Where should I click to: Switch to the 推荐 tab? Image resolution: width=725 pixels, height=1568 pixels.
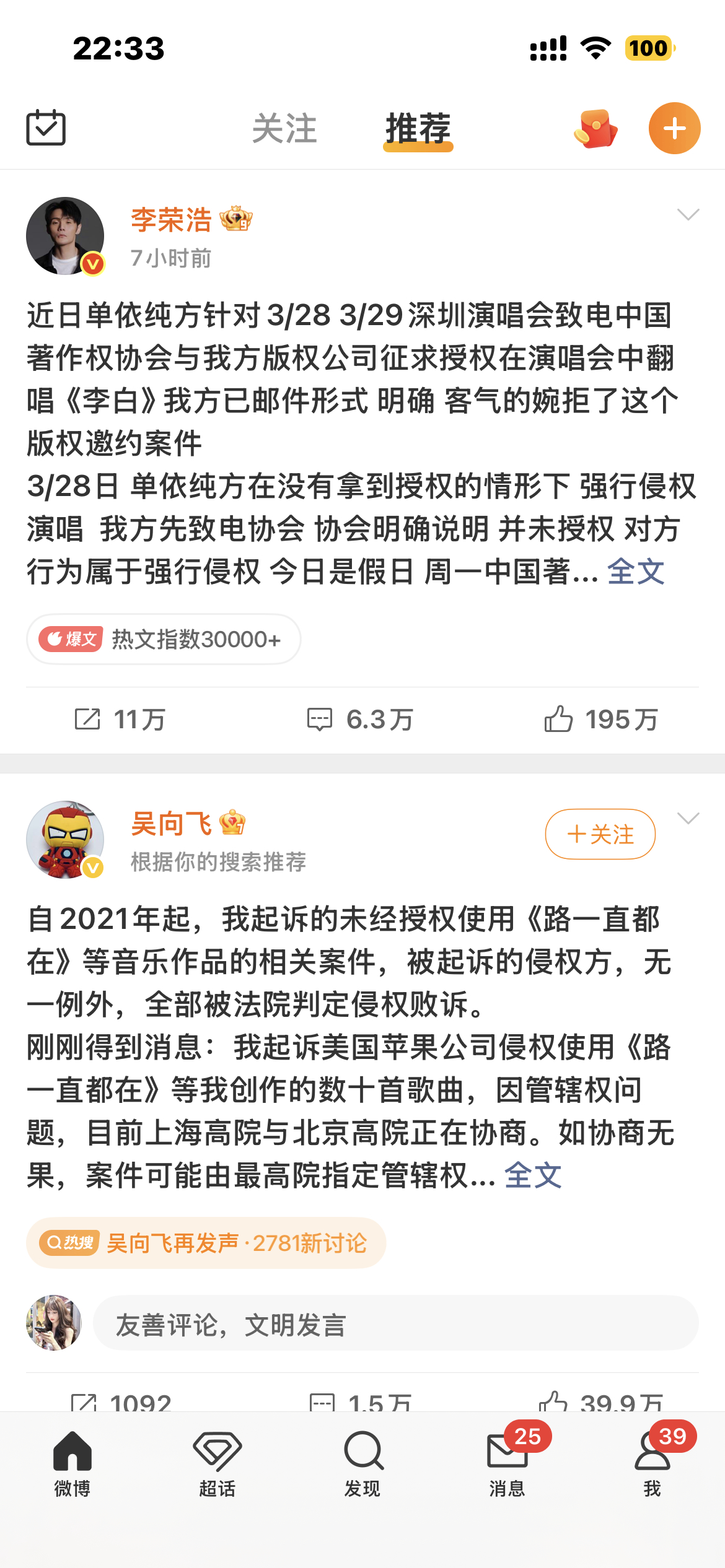[417, 128]
